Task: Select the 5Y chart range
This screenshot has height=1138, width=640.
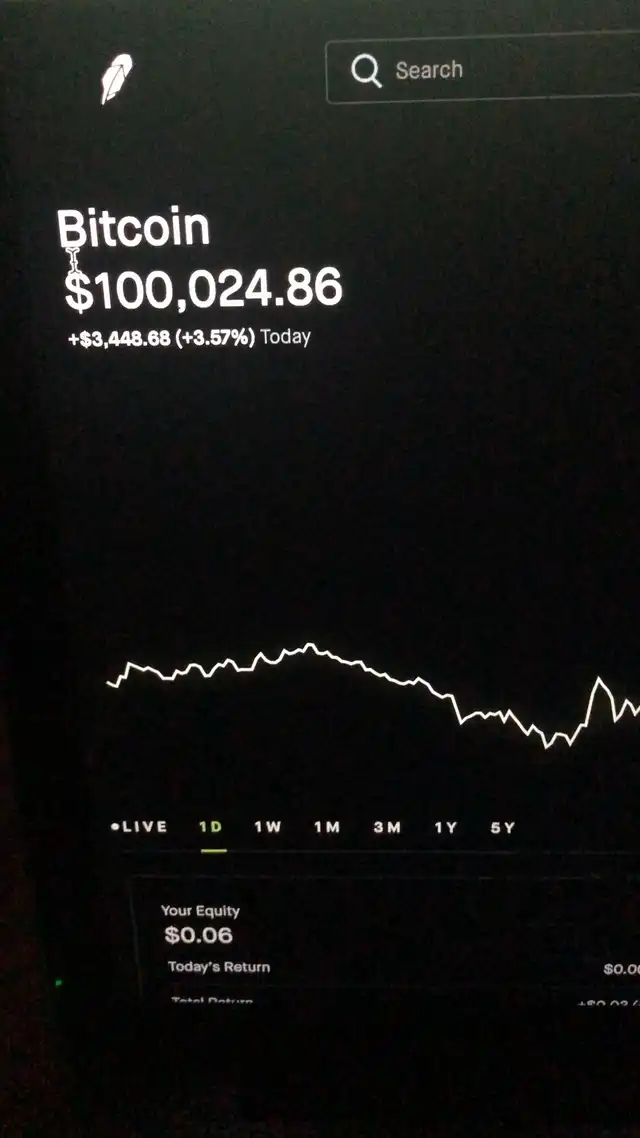Action: coord(502,827)
